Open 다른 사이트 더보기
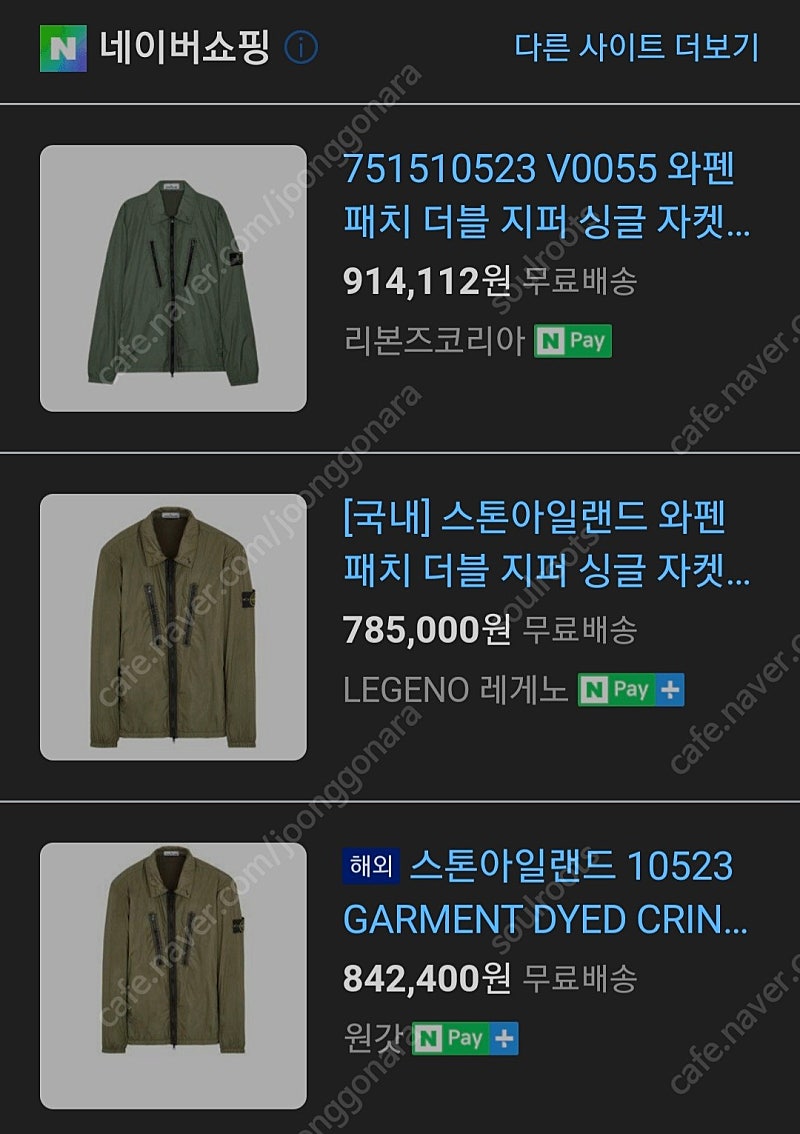The image size is (800, 1134). [635, 47]
